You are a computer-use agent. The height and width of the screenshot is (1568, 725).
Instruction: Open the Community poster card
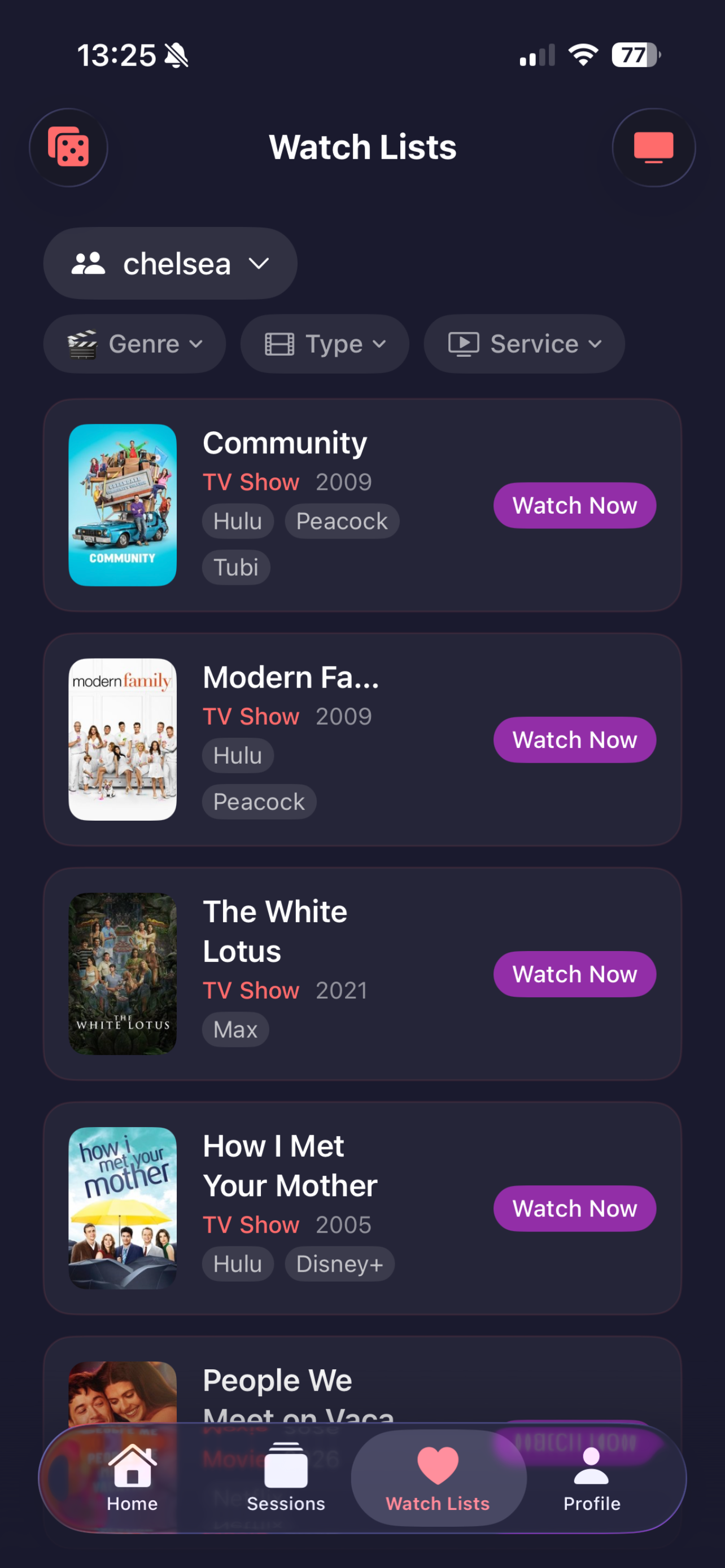click(x=123, y=505)
